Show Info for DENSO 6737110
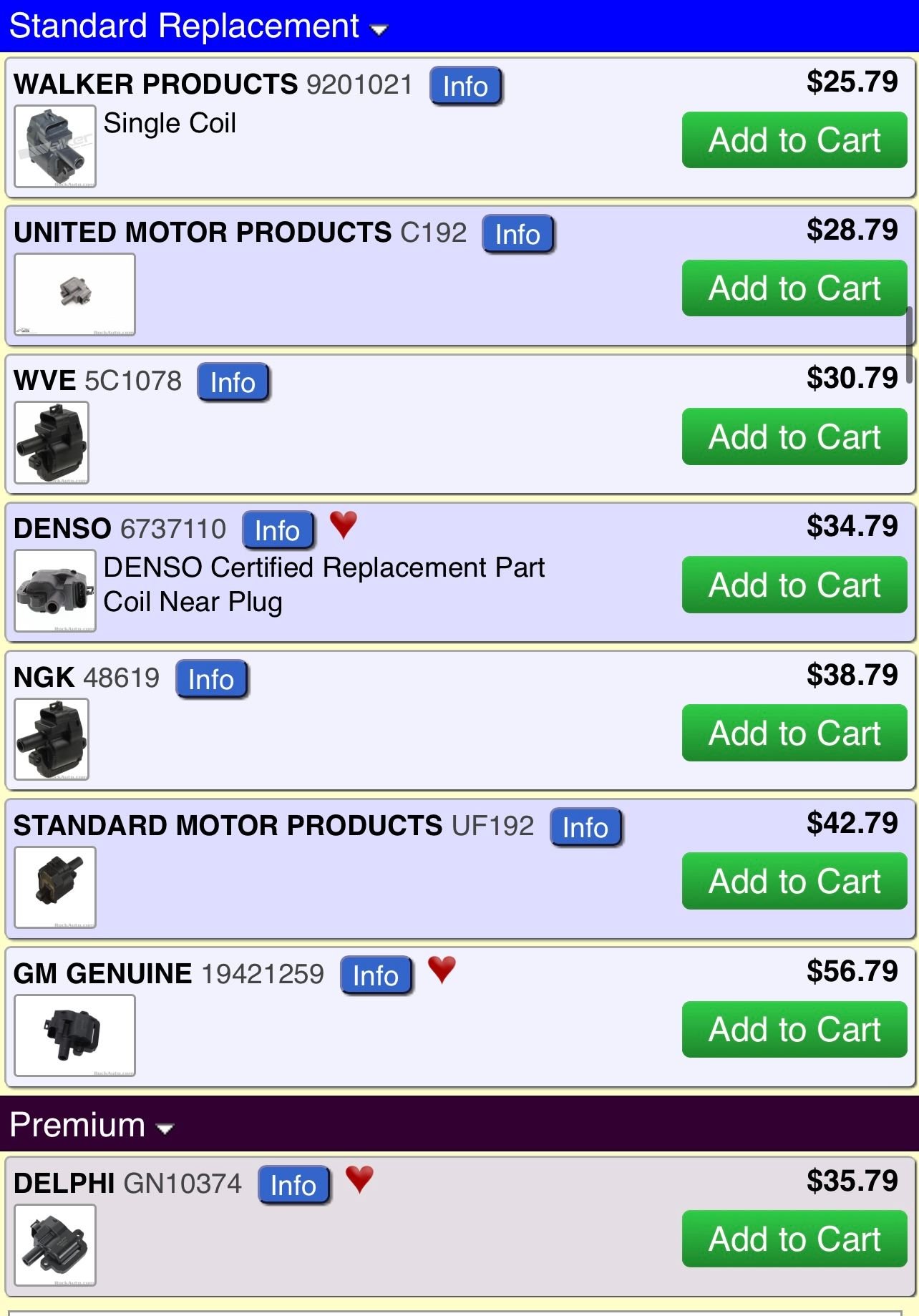This screenshot has height=1316, width=919. tap(277, 530)
